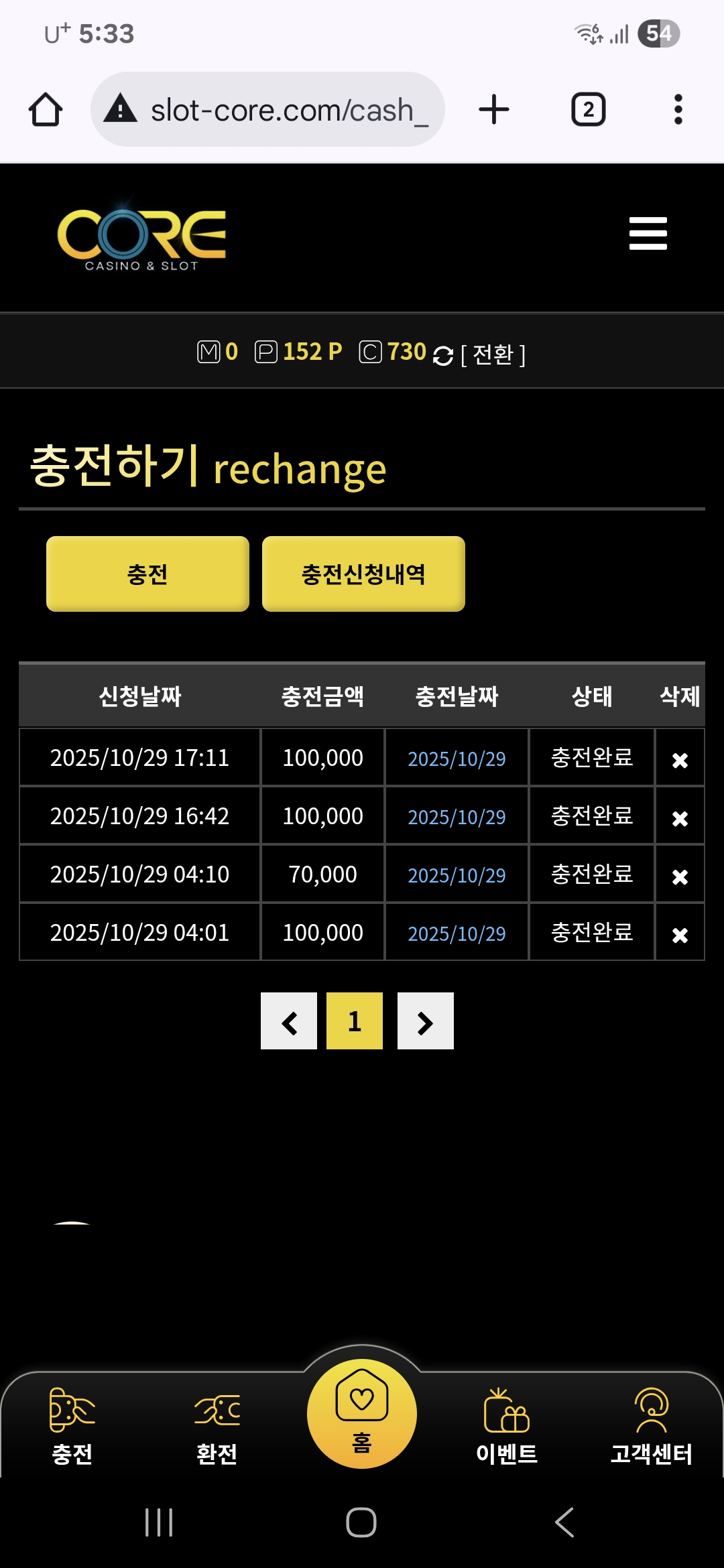Go to the next page of results
724x1568 pixels.
[x=426, y=1021]
